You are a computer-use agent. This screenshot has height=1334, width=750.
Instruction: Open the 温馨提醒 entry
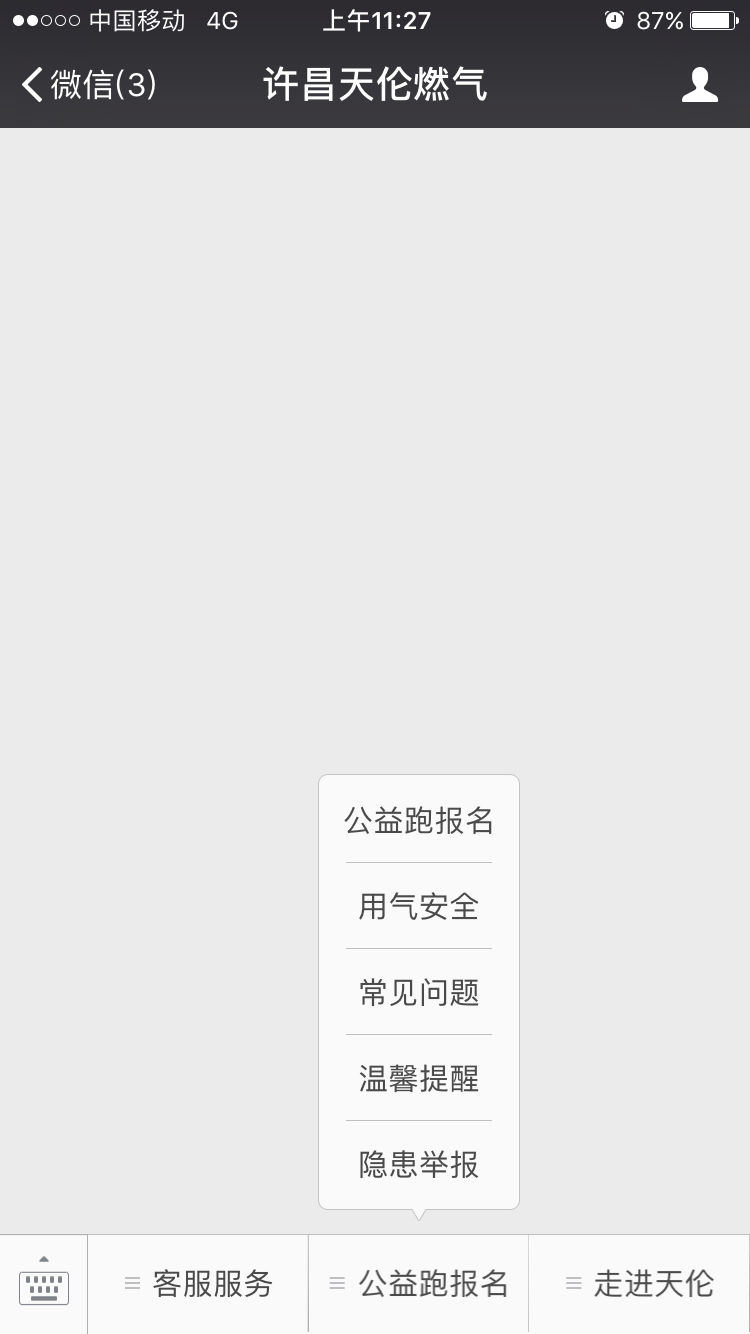[419, 1079]
